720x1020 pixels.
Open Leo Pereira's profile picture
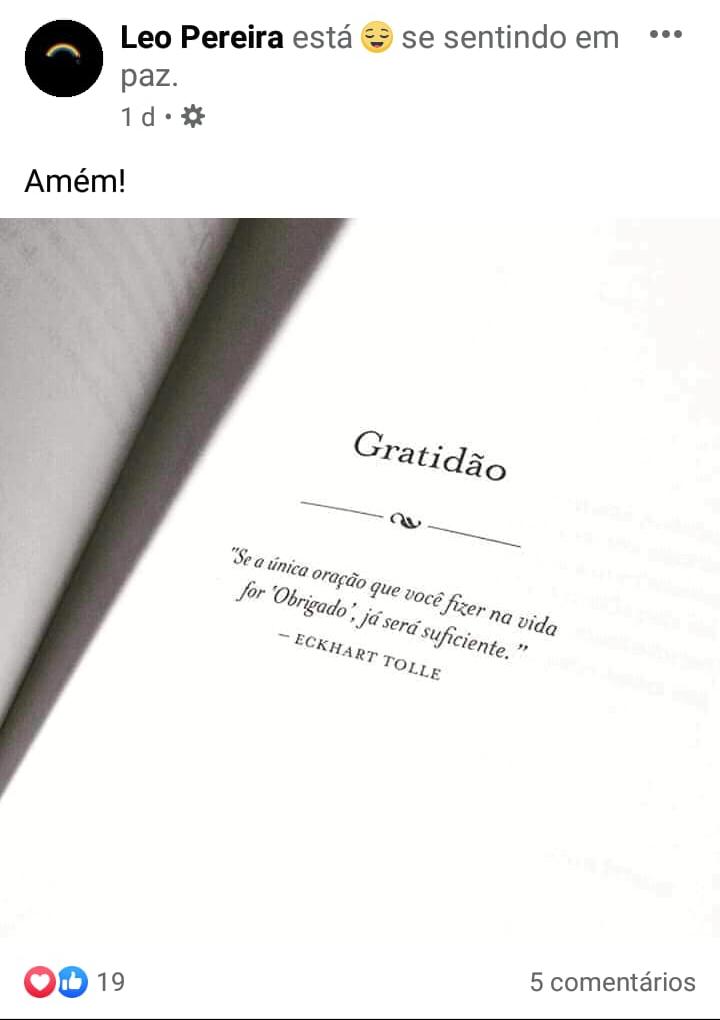[63, 58]
